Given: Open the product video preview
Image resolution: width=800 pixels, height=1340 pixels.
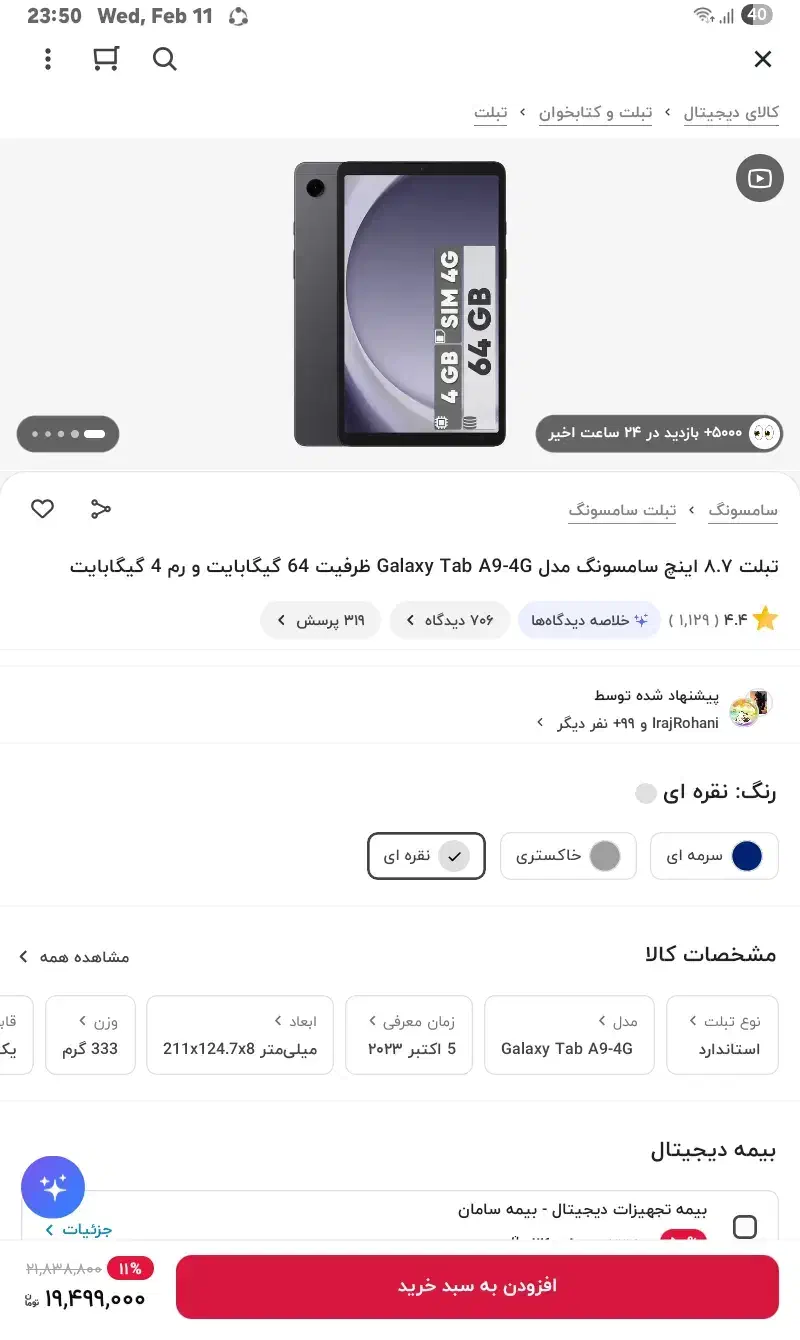Looking at the screenshot, I should [759, 178].
